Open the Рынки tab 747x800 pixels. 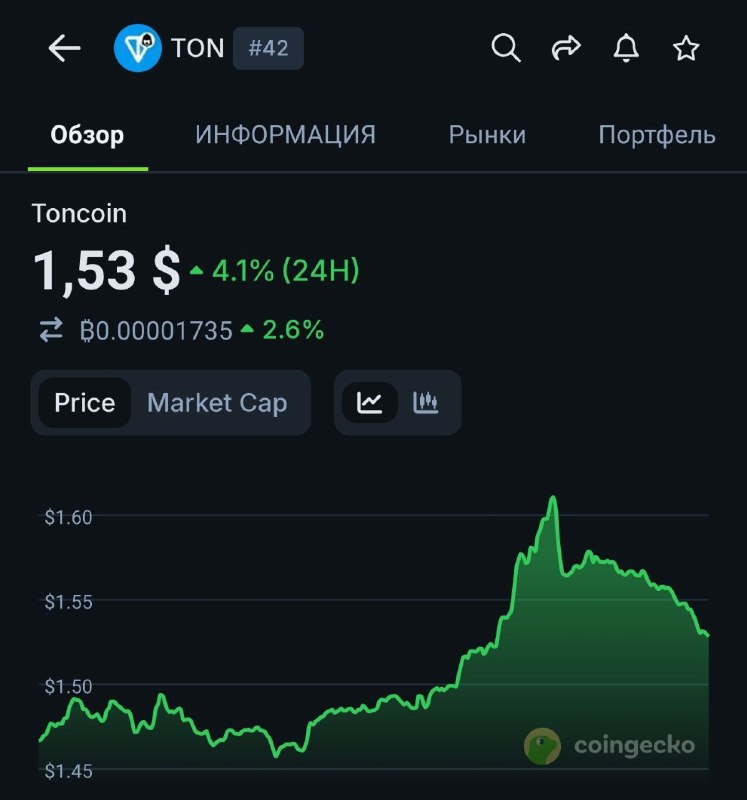click(487, 134)
